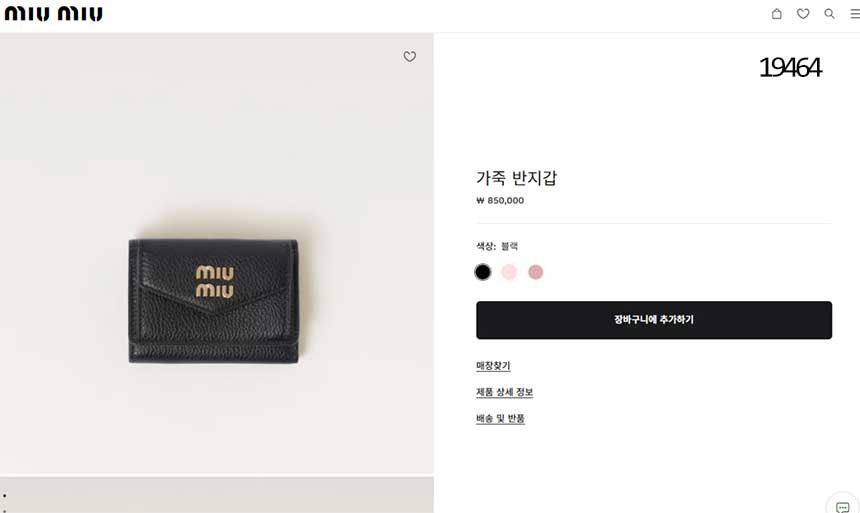Add the wallet to wishlist via image heart
860x513 pixels.
pyautogui.click(x=409, y=57)
